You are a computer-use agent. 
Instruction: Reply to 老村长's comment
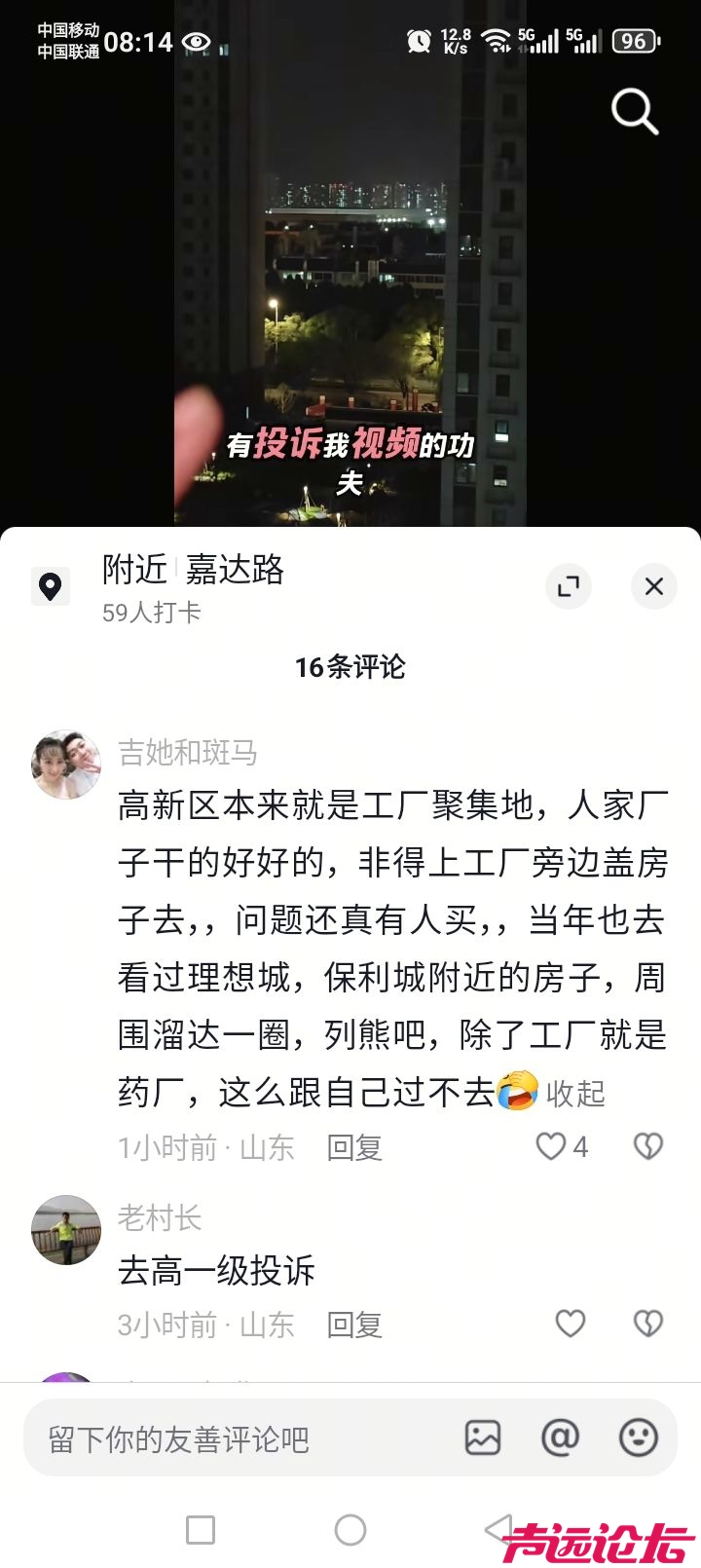354,1325
